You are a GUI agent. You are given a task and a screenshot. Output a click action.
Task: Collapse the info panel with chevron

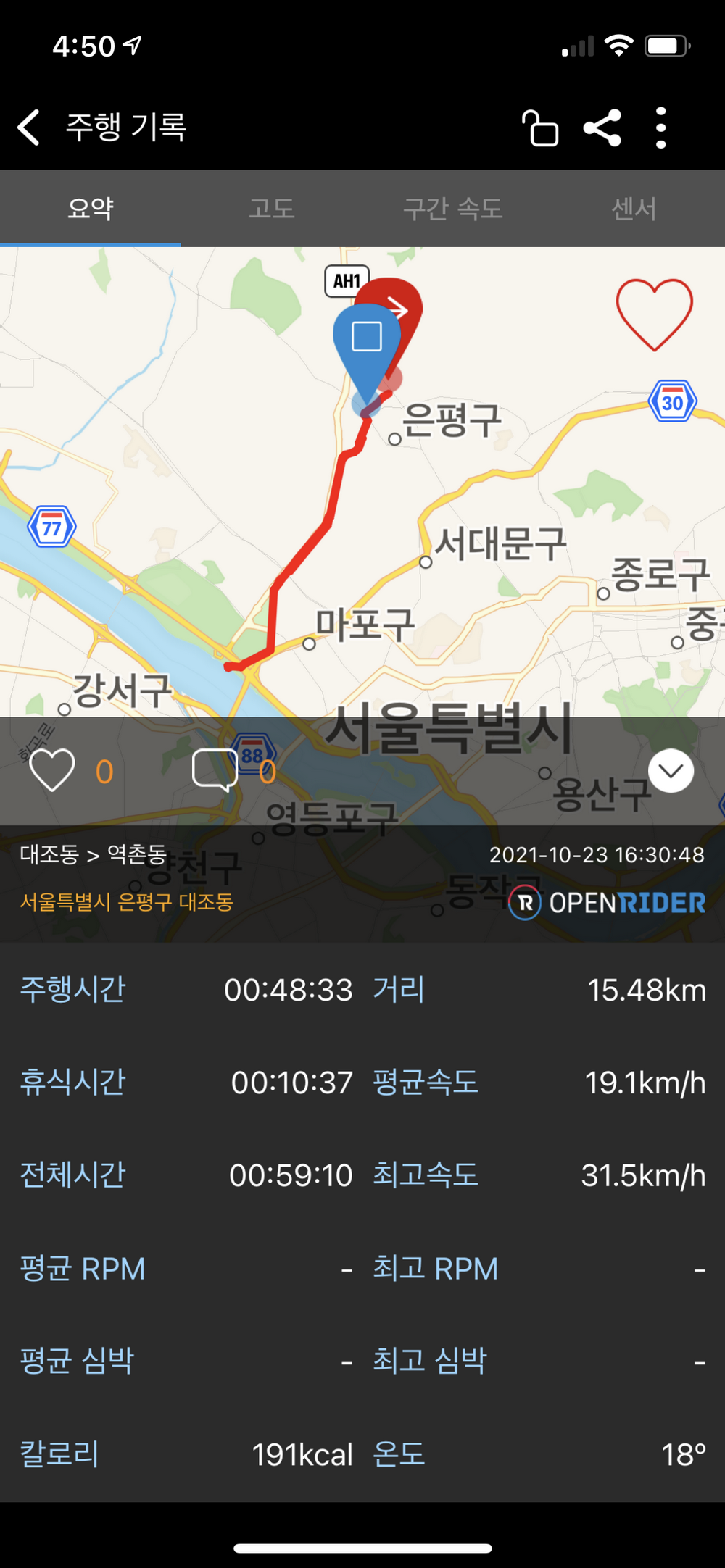671,770
